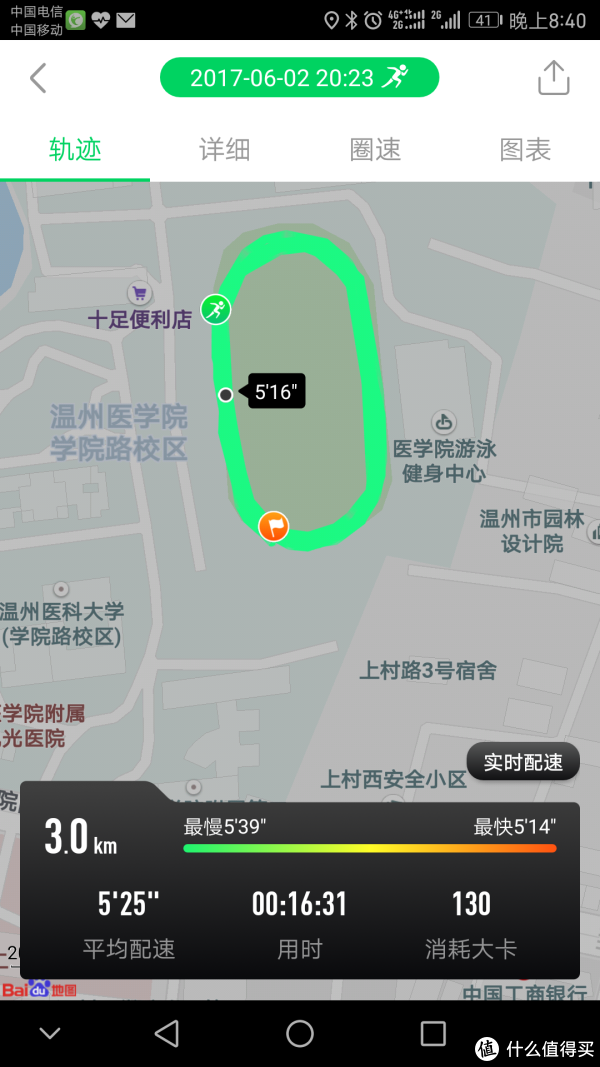The height and width of the screenshot is (1067, 600).
Task: Share this run record
Action: click(x=553, y=78)
